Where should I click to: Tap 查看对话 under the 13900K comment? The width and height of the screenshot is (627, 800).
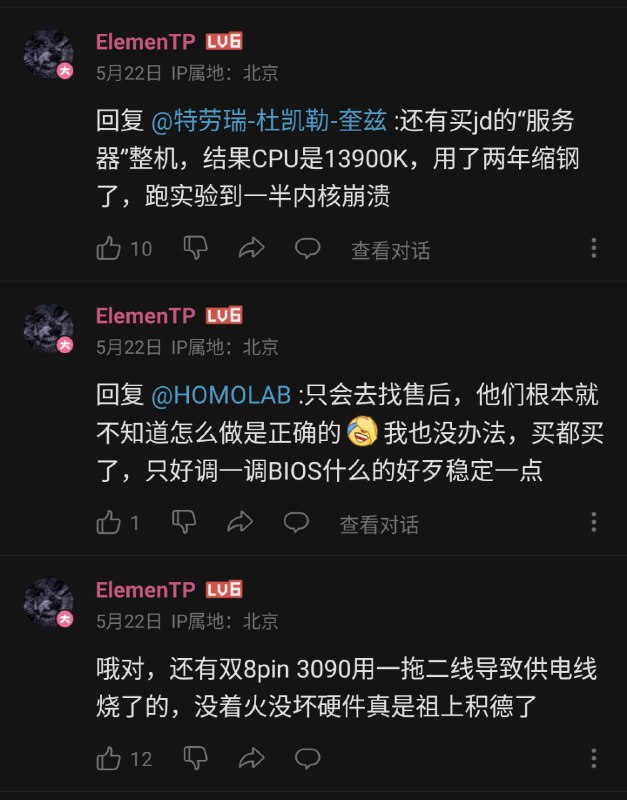[390, 250]
